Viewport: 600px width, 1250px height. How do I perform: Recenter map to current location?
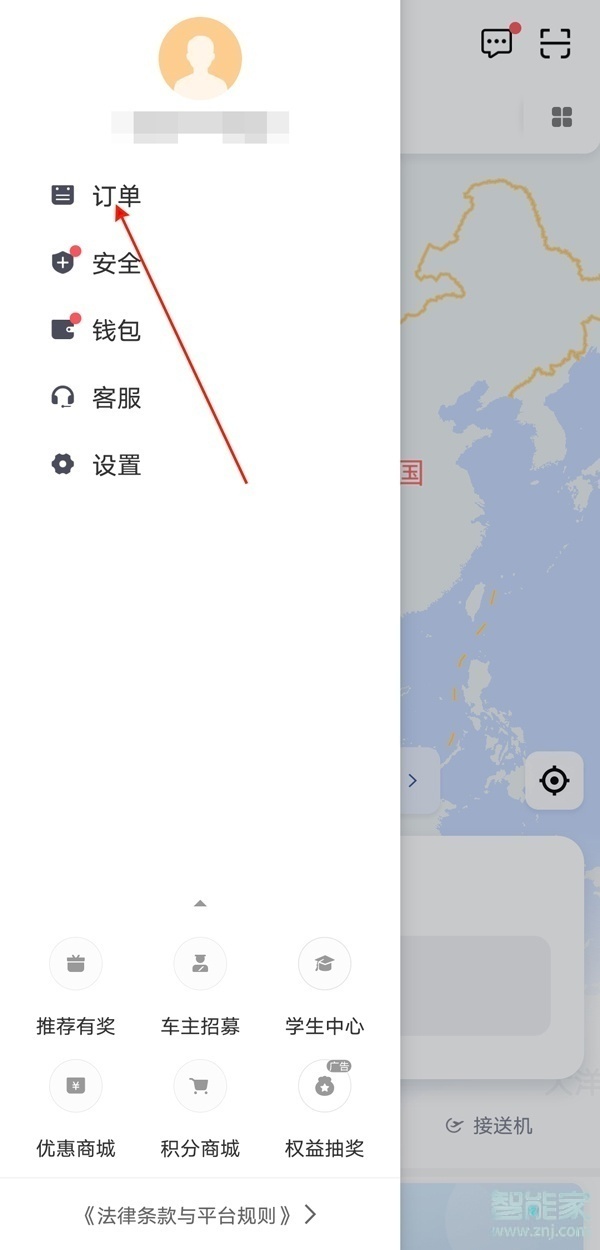coord(554,780)
